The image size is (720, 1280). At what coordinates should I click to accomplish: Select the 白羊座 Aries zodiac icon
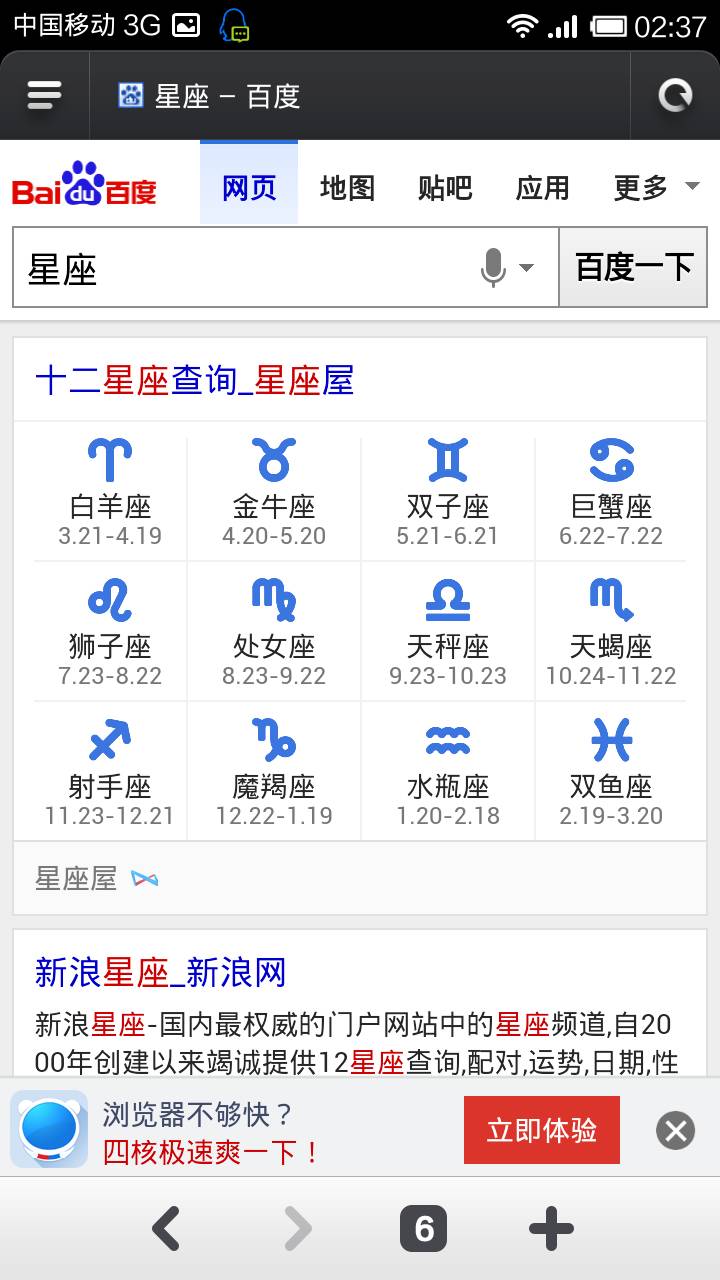pos(108,459)
